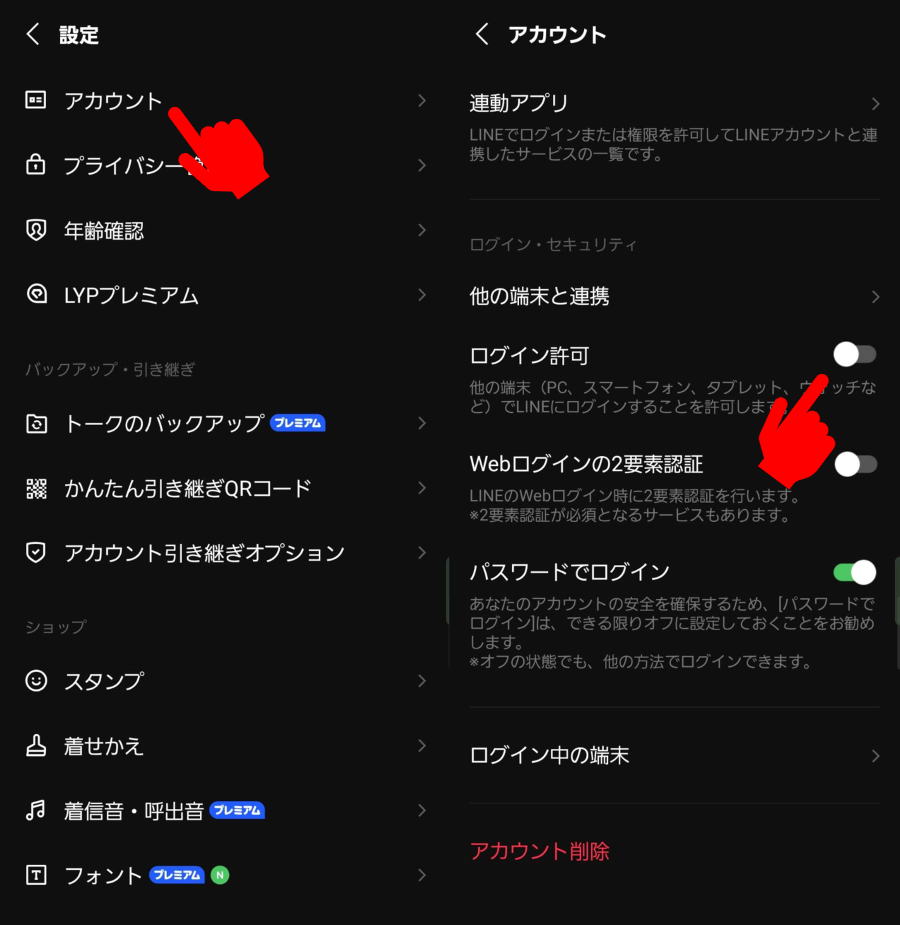Go back from the 設定 screen
This screenshot has height=925, width=900.
coord(33,35)
